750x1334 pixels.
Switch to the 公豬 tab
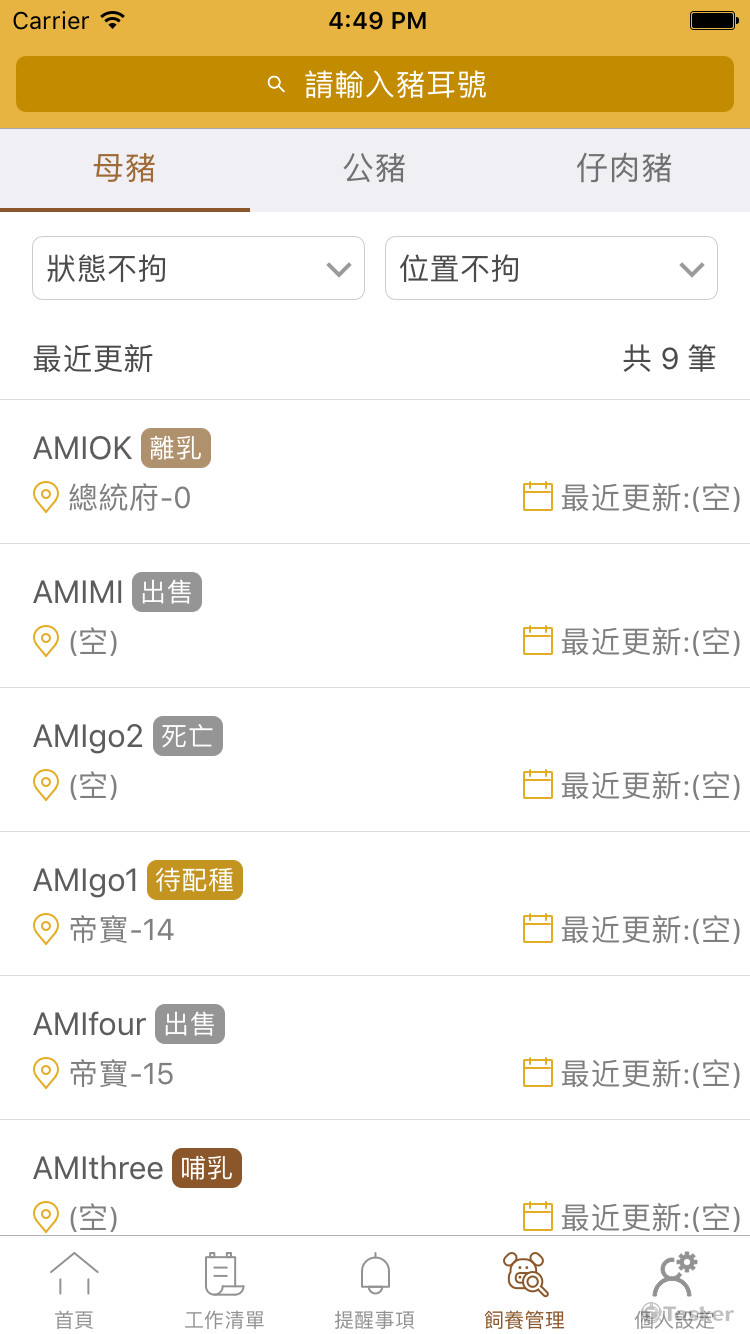coord(375,168)
